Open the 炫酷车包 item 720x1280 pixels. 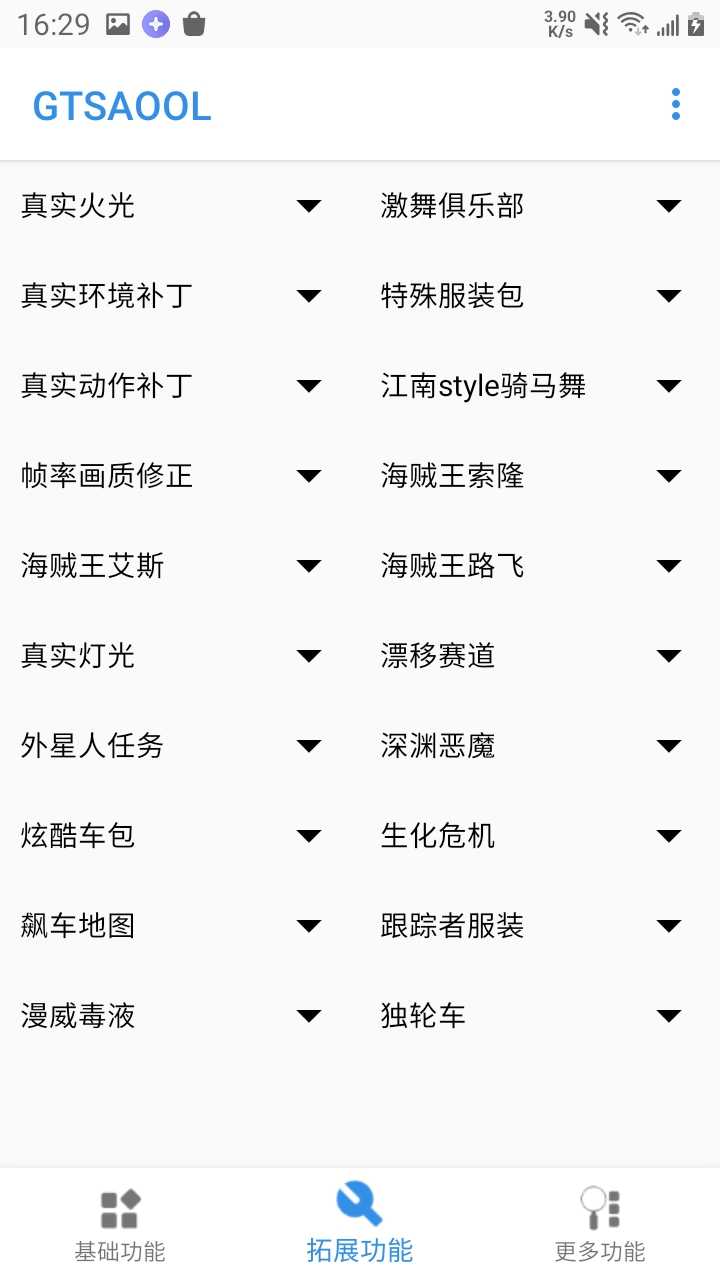(x=78, y=836)
